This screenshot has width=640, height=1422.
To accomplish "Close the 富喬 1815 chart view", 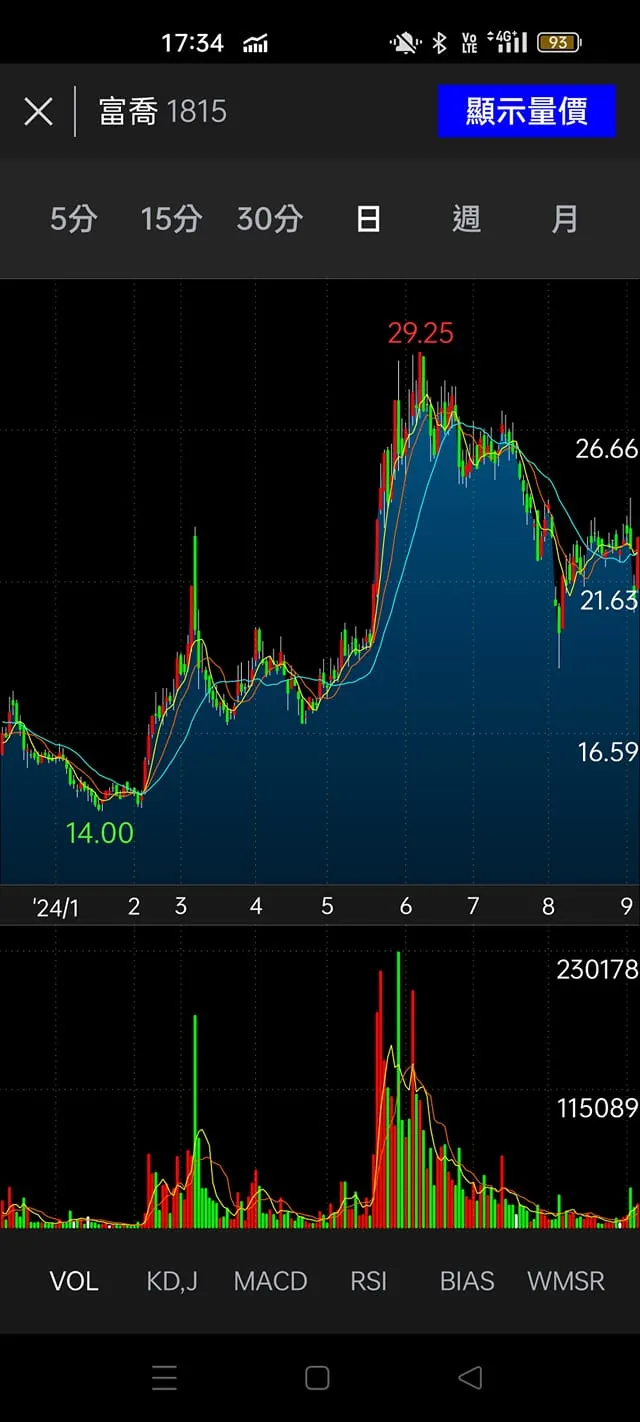I will (38, 111).
